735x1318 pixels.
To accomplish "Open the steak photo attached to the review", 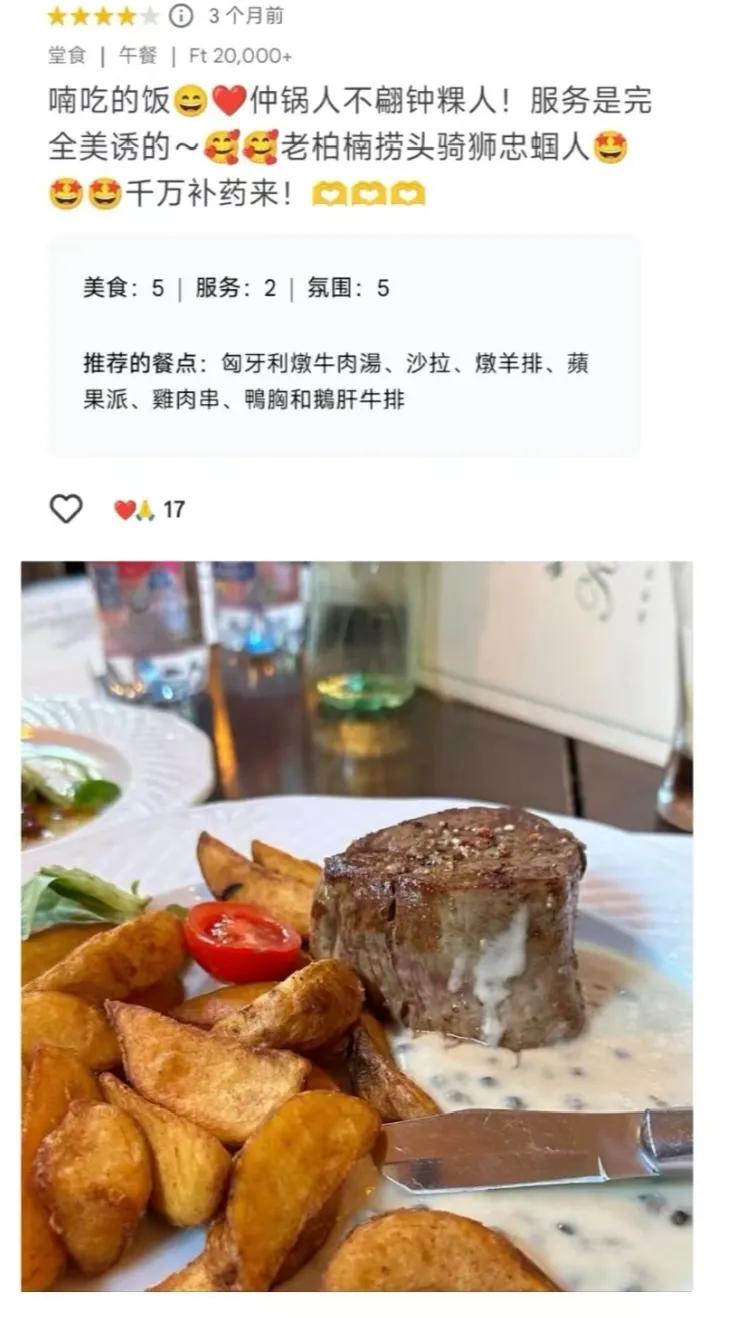I will [357, 925].
